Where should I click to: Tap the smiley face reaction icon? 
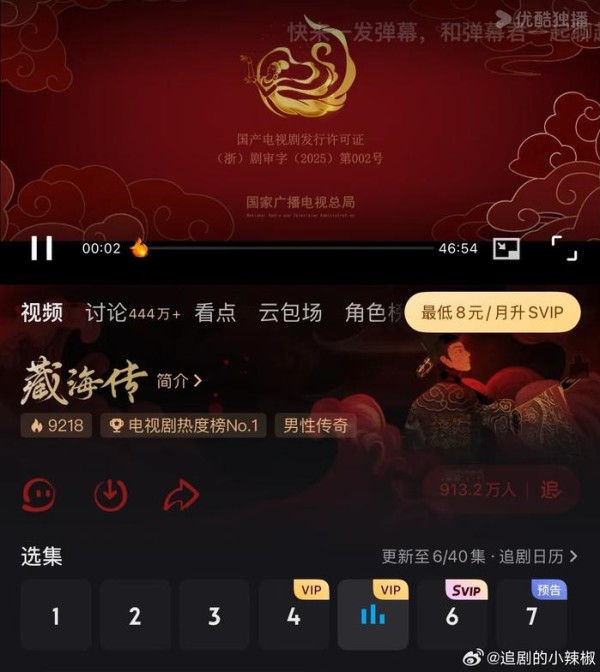coord(39,494)
